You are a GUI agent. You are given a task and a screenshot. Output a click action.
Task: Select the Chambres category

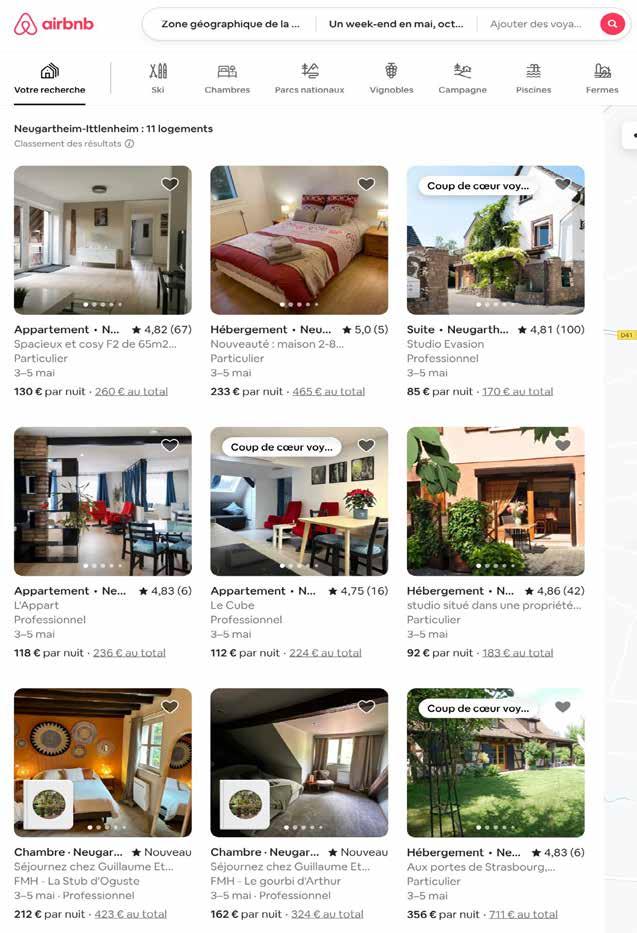click(227, 78)
